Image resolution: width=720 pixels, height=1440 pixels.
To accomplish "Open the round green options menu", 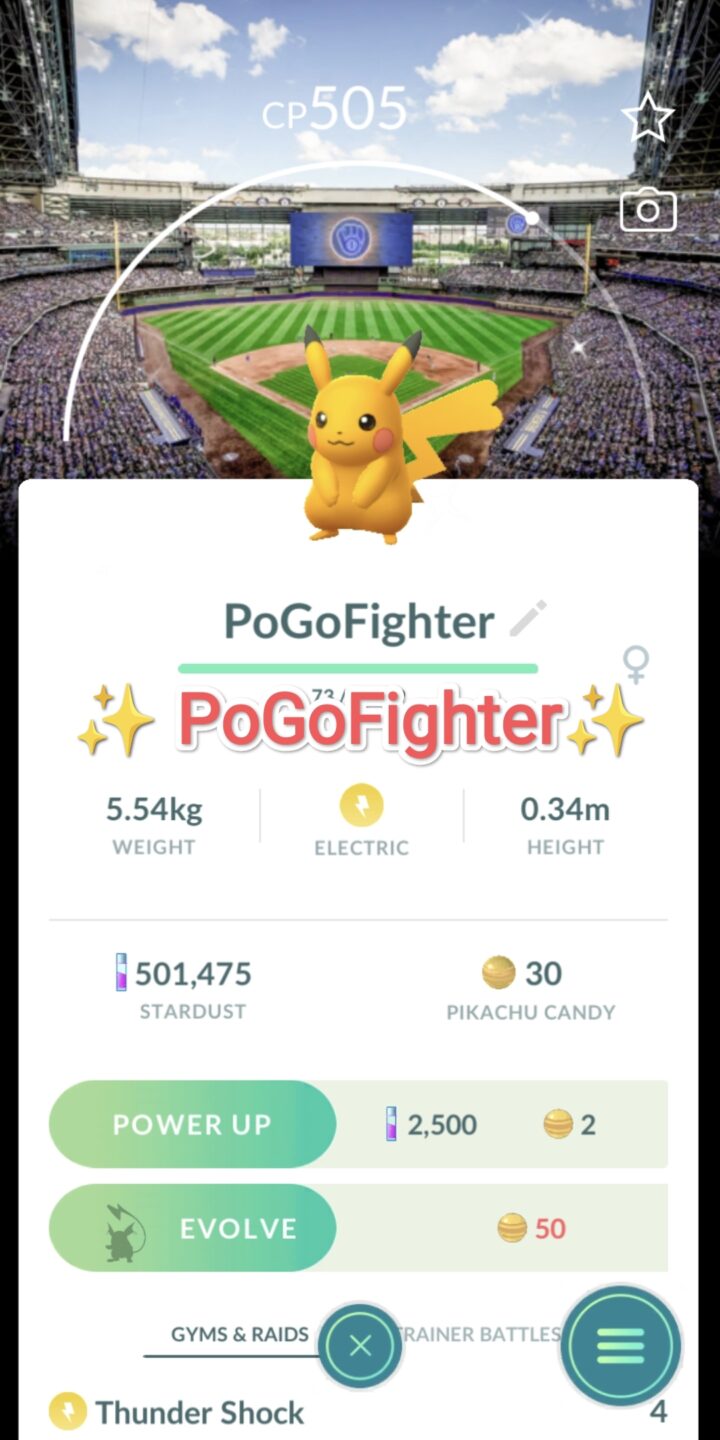I will [620, 1346].
